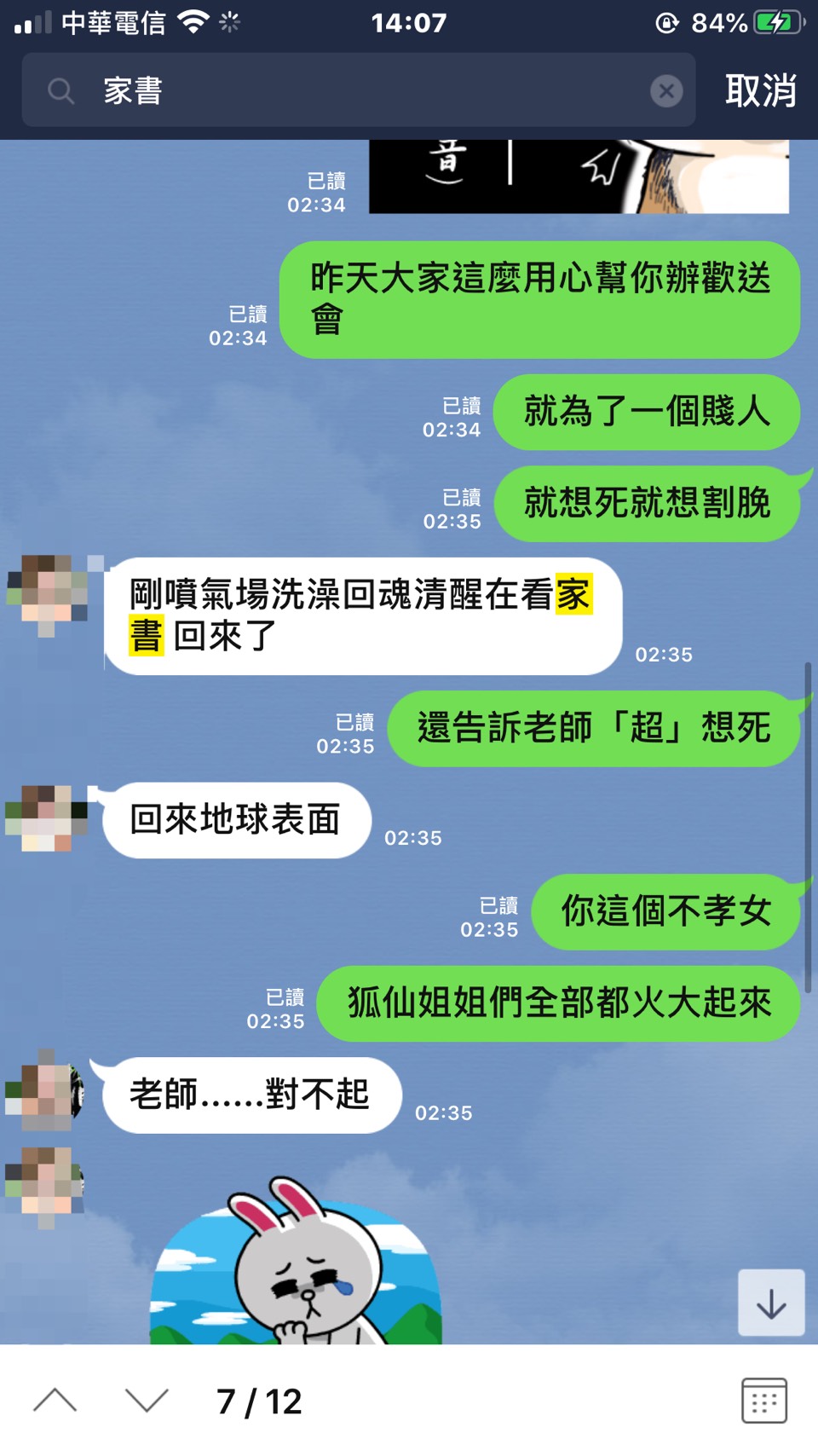Open the calendar date search
Screen dimensions: 818x1456
763,1401
